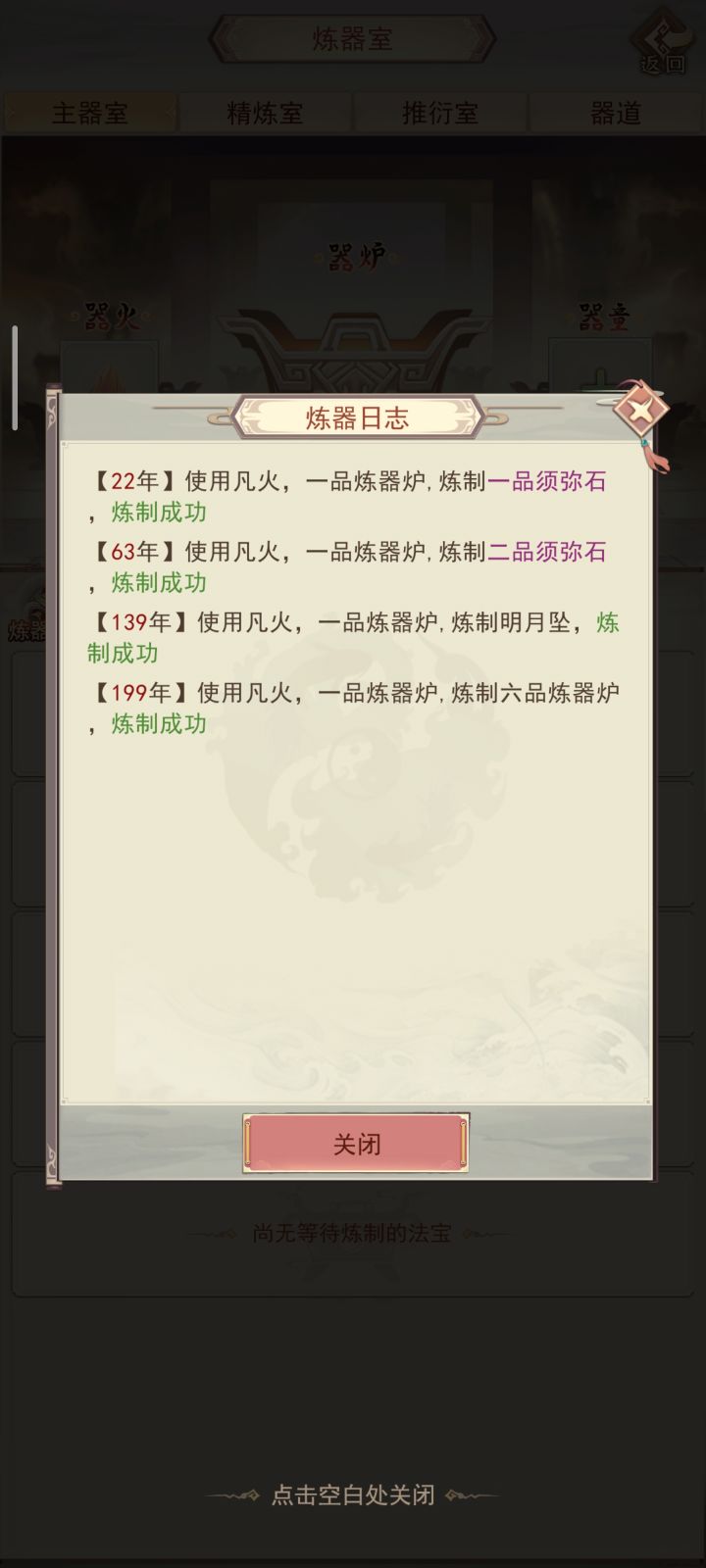
Task: Open the 器道 tab
Action: [x=614, y=112]
